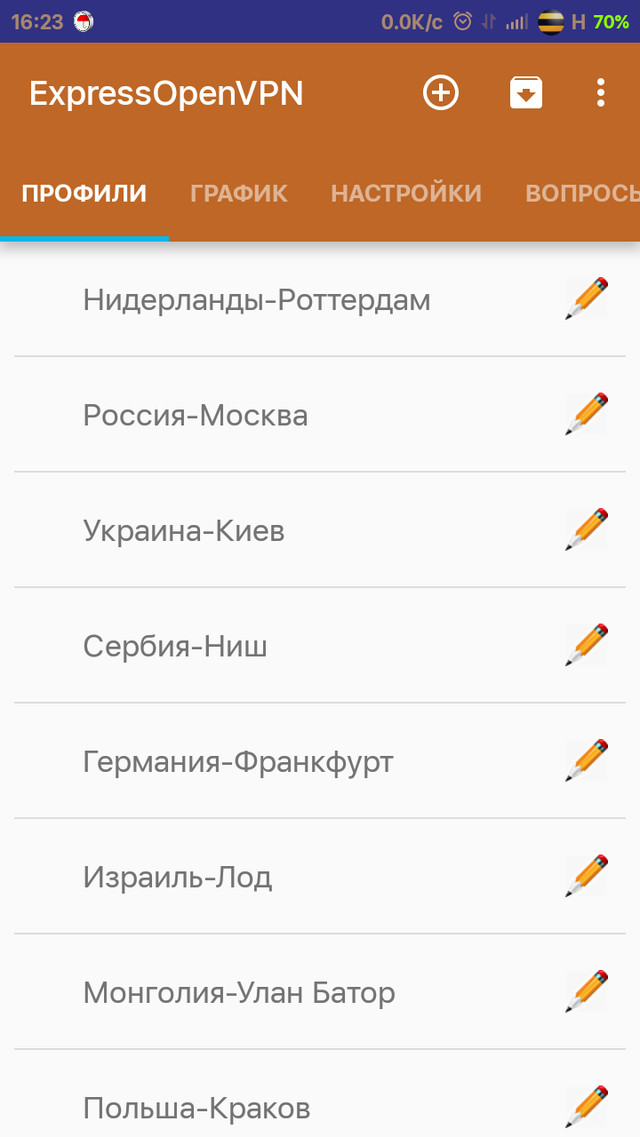Edit the Израиль-Лод profile

(x=586, y=877)
